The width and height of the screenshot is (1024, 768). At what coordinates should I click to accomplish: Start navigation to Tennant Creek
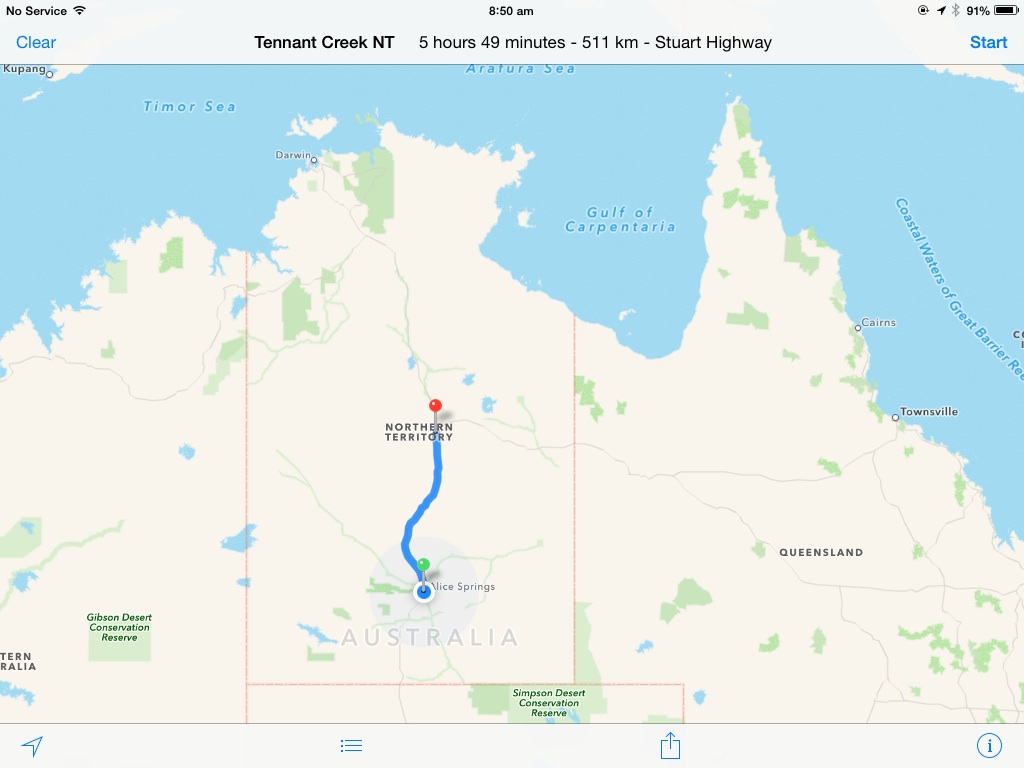[988, 42]
